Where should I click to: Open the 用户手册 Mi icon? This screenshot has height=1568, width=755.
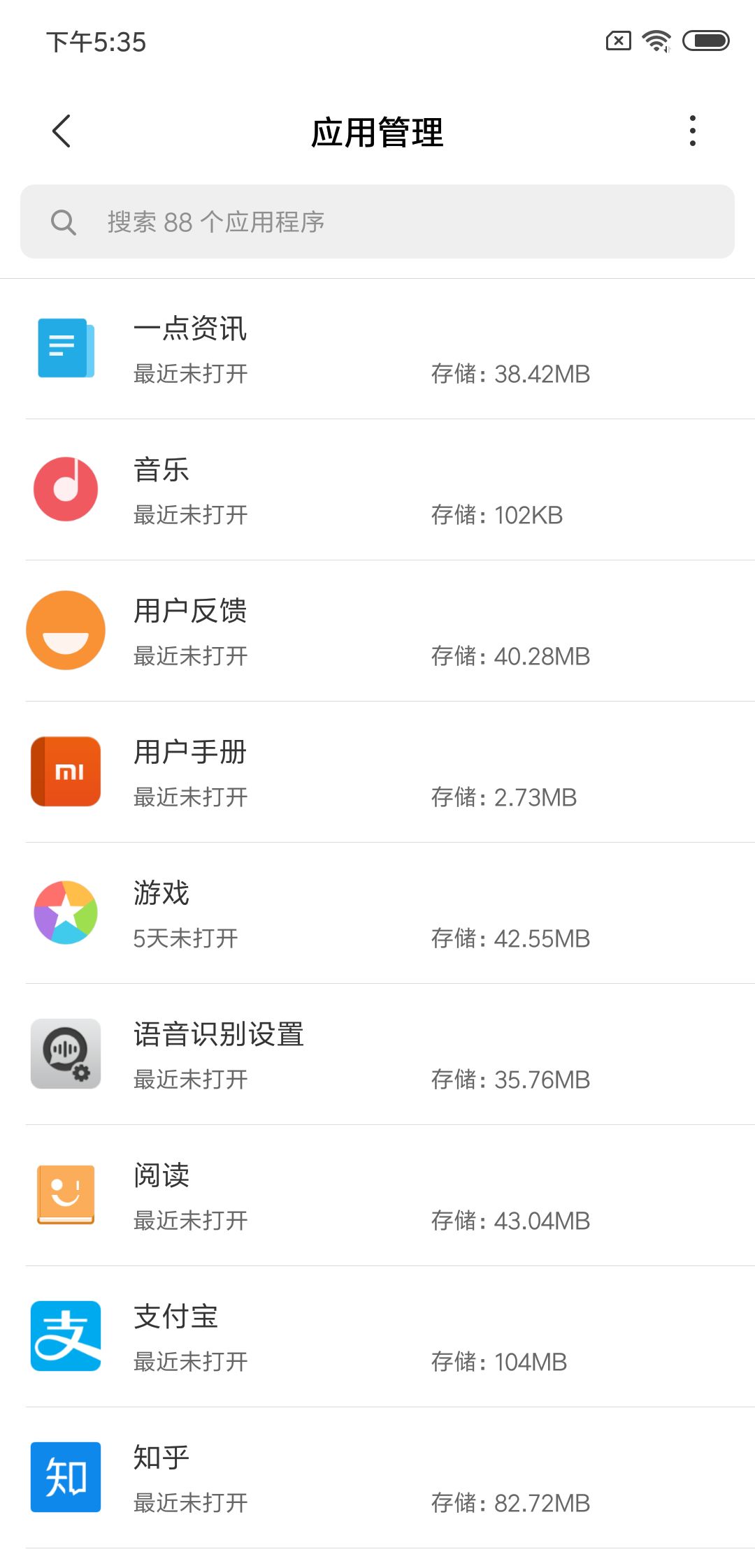click(65, 771)
